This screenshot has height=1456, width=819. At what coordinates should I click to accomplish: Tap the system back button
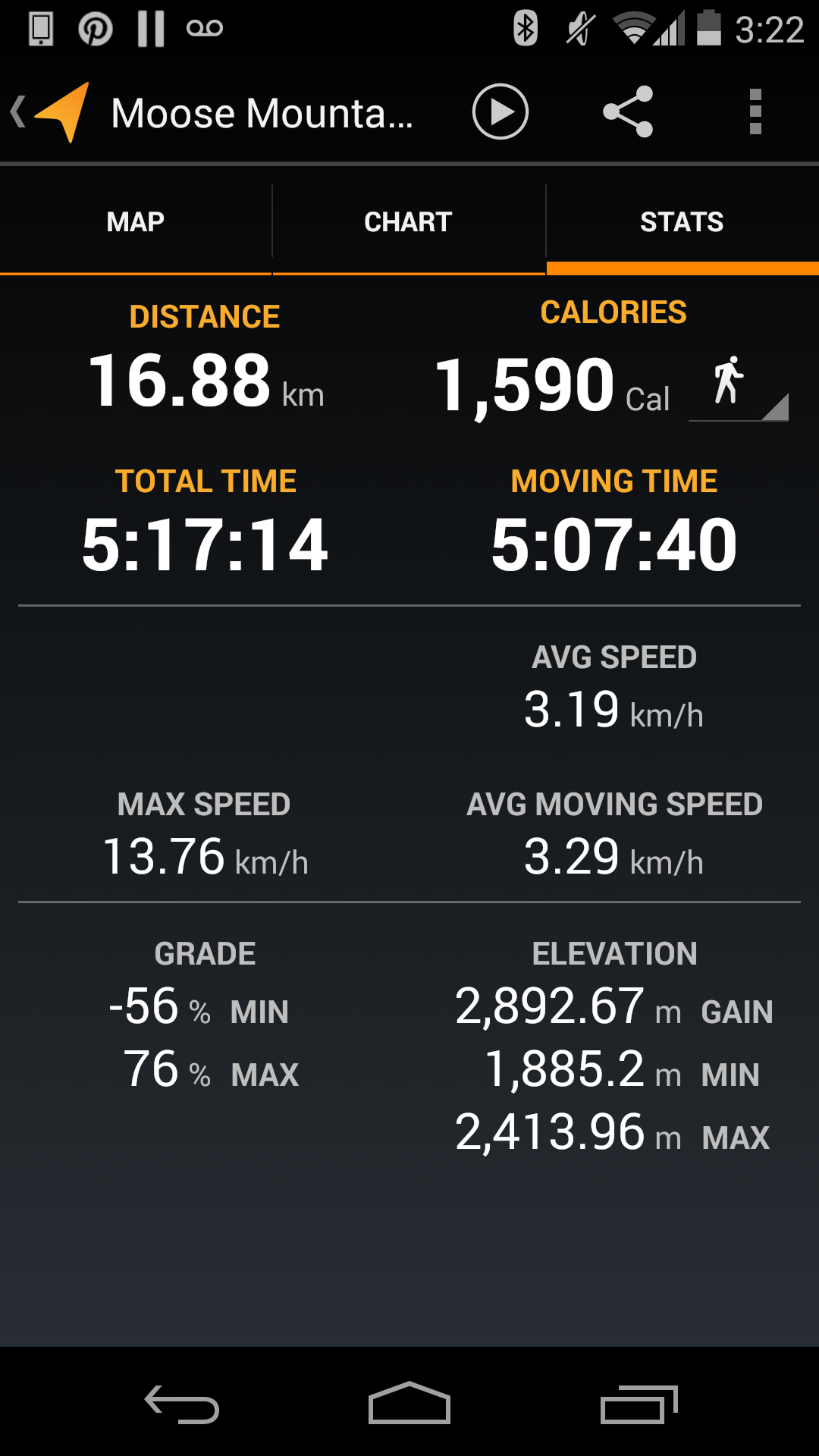click(x=182, y=1404)
